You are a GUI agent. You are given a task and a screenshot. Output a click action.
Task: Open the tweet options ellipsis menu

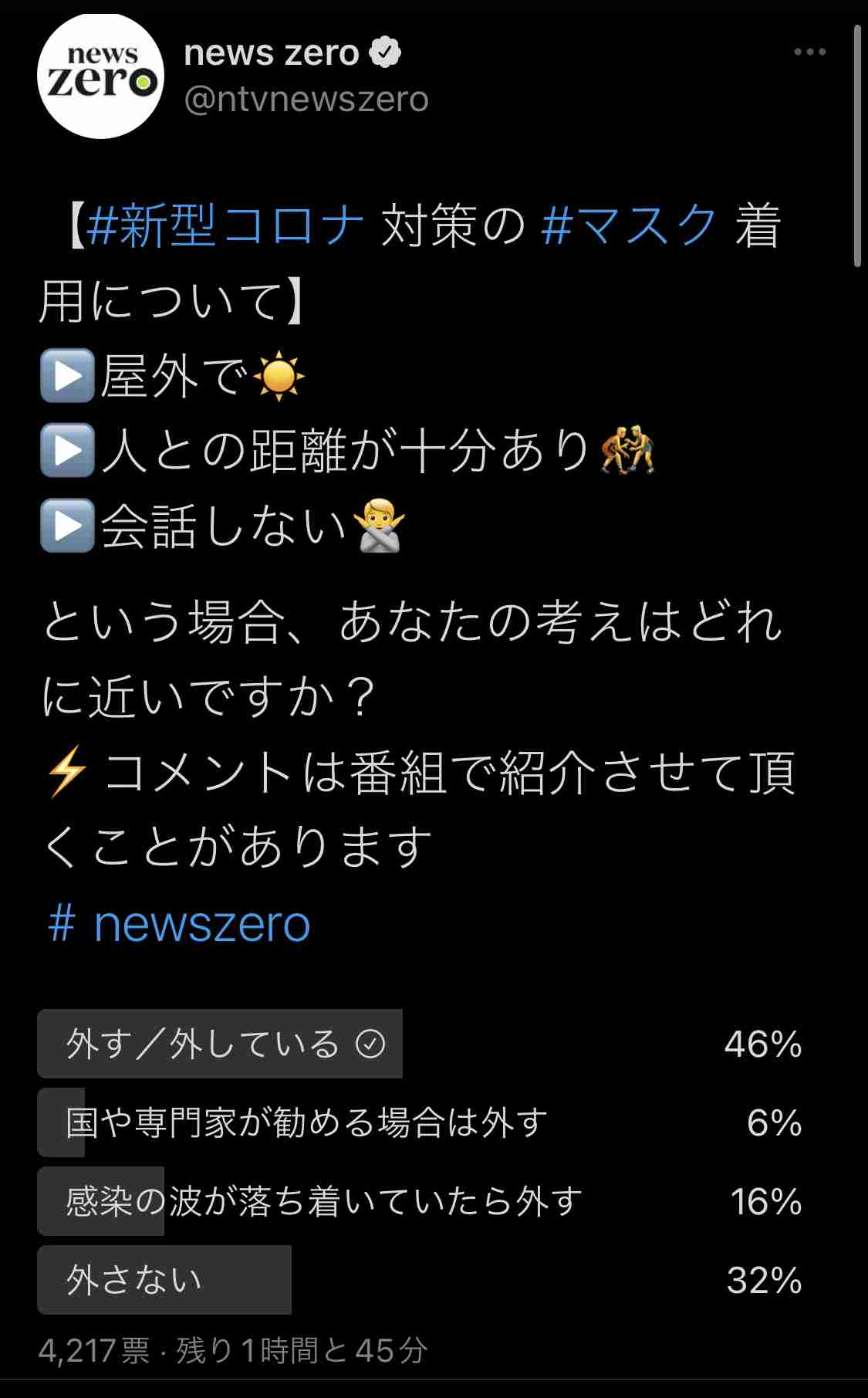click(x=809, y=52)
